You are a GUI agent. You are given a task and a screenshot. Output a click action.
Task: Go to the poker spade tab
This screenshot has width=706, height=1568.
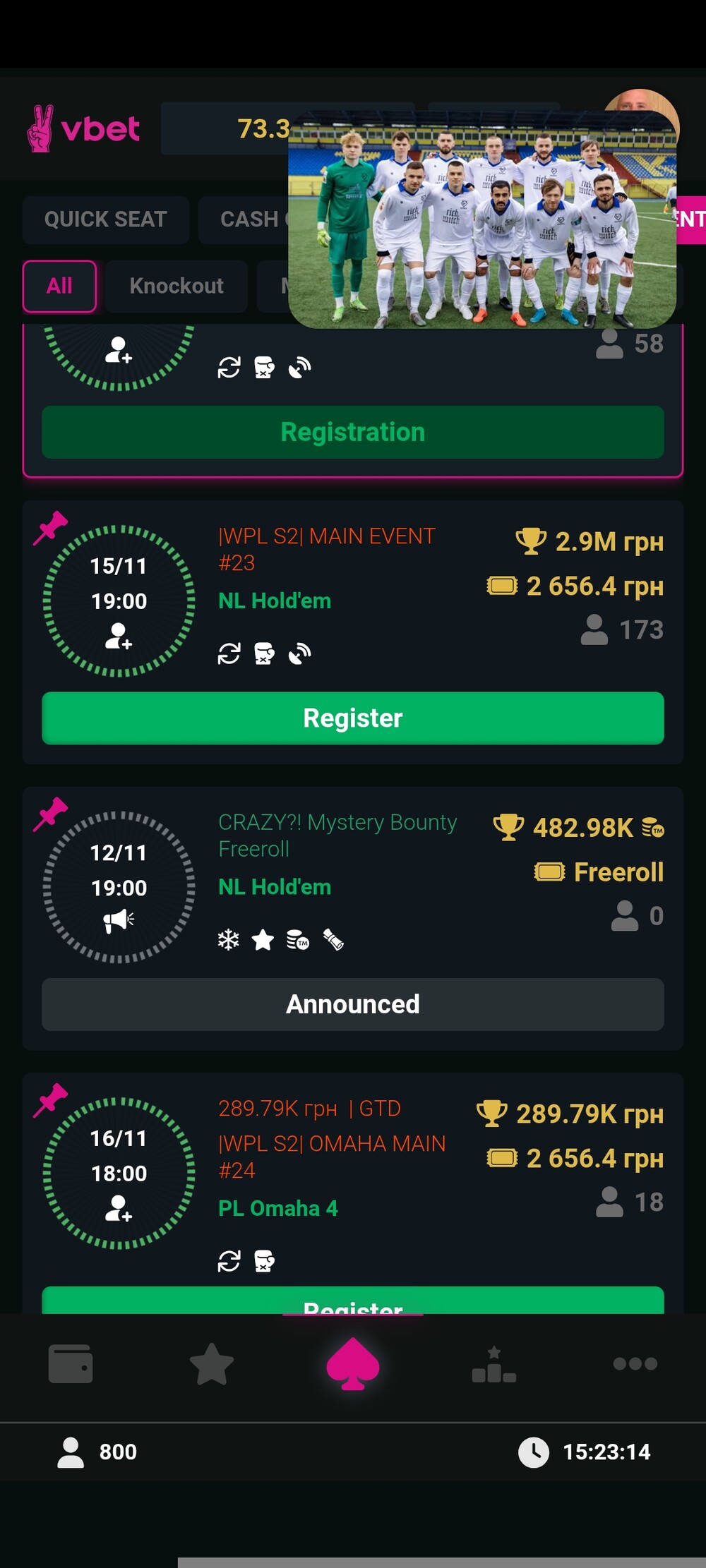point(352,1363)
